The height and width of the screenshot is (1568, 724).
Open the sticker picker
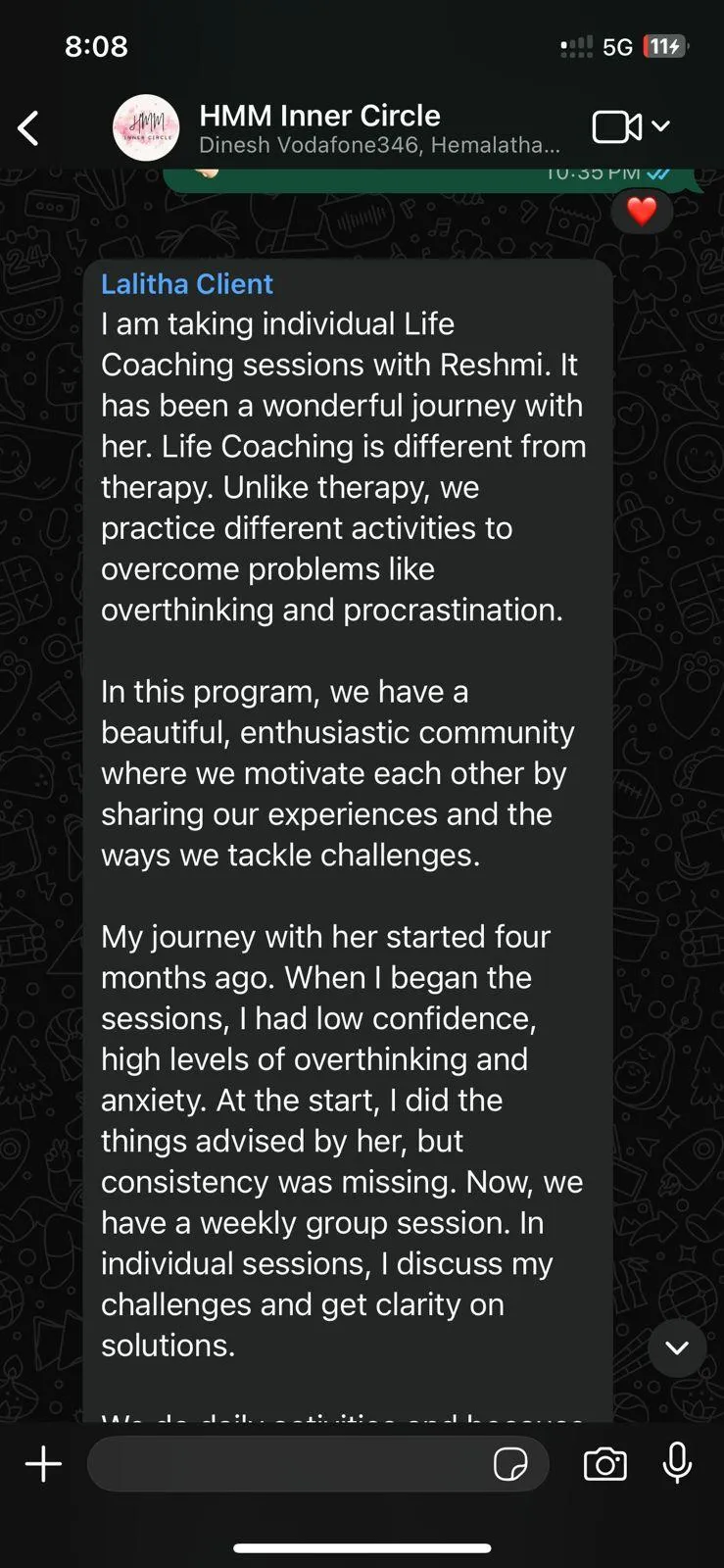click(x=510, y=1464)
